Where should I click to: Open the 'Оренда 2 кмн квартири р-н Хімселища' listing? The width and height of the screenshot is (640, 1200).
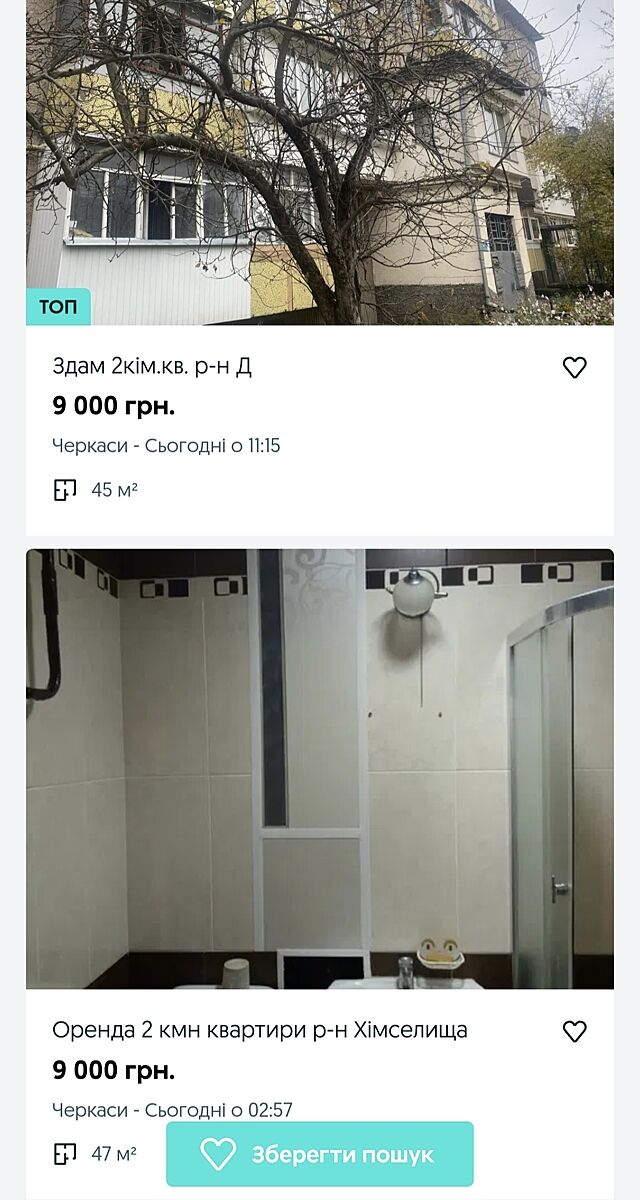260,1030
